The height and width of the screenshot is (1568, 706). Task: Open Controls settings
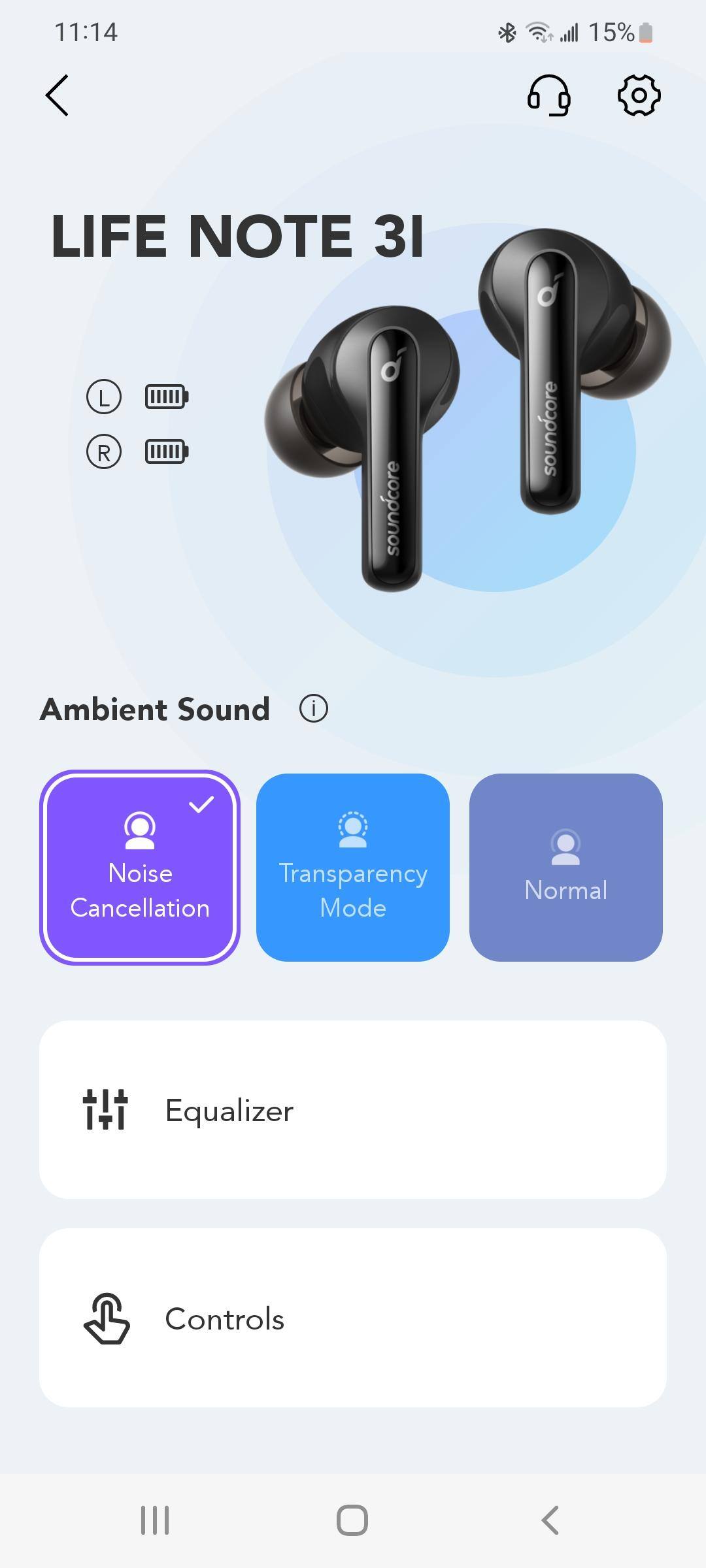[x=353, y=1318]
